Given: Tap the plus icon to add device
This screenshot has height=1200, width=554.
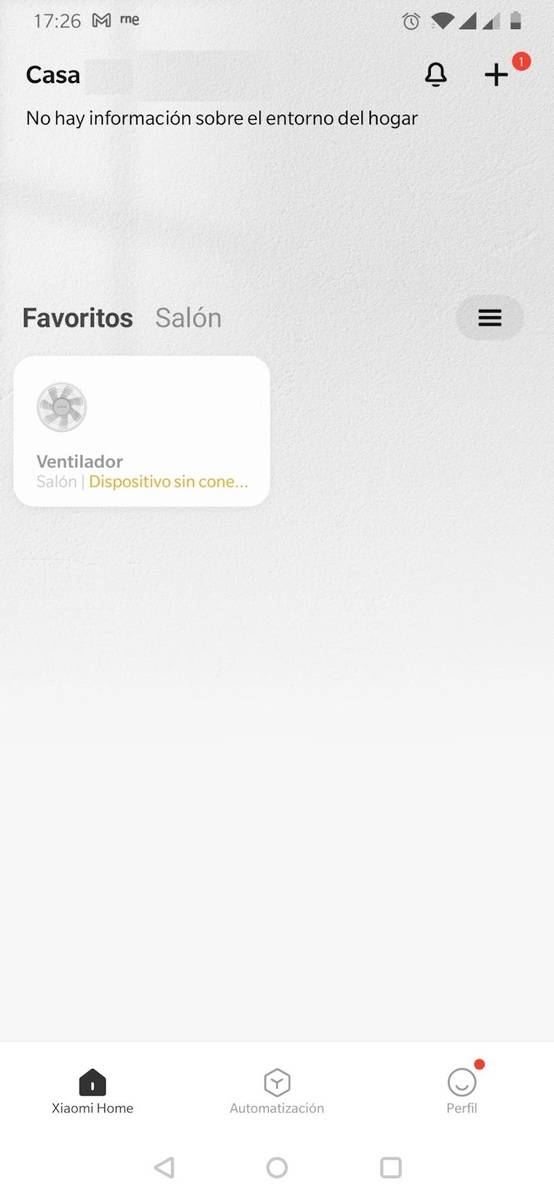Looking at the screenshot, I should click(x=496, y=75).
